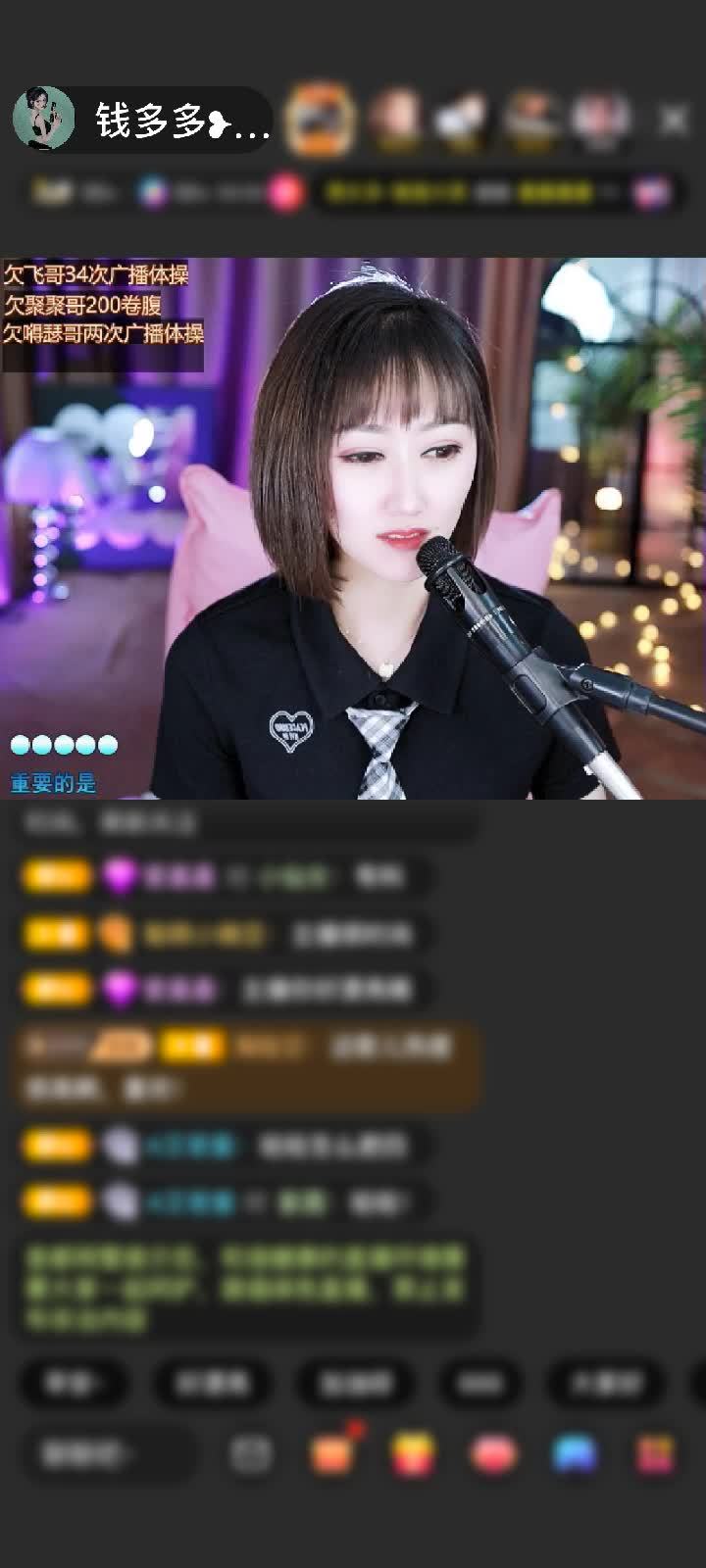The height and width of the screenshot is (1568, 706).
Task: Open the top-ranked viewer avatar with gold frame
Action: tap(320, 120)
